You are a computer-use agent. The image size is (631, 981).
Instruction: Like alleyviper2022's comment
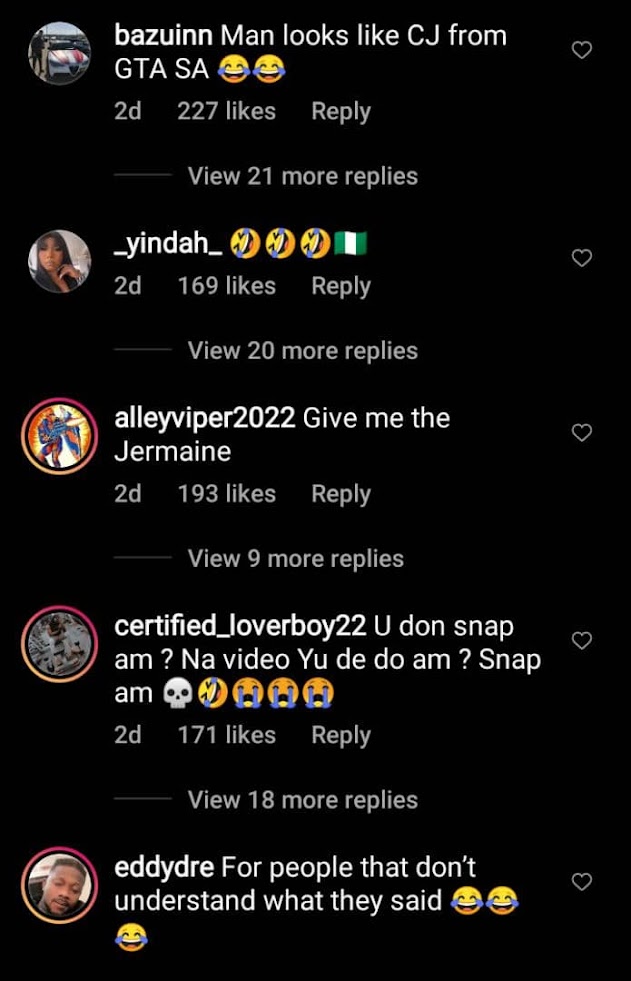pos(581,432)
